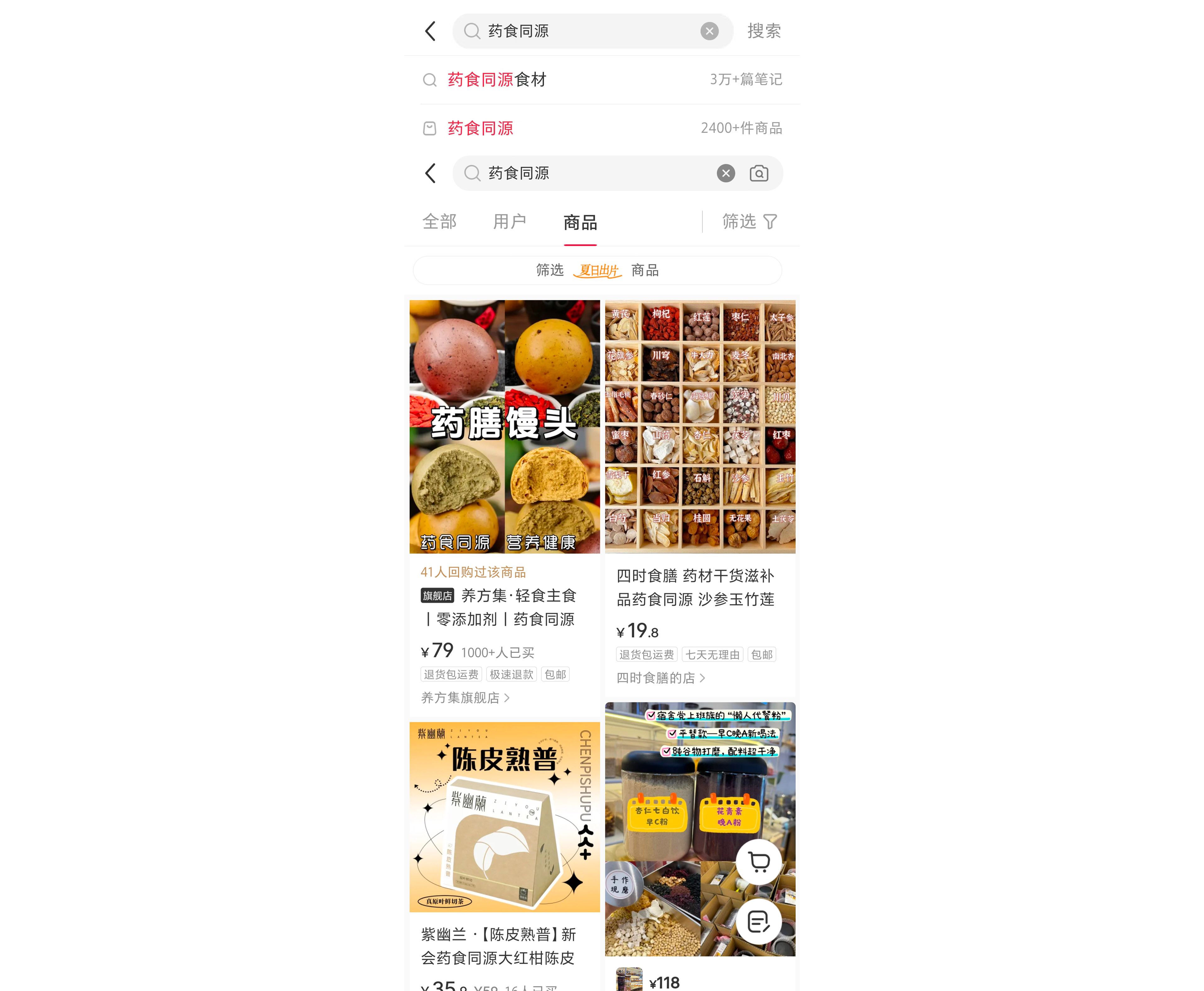
Task: Switch to the 全部 tab
Action: 439,221
